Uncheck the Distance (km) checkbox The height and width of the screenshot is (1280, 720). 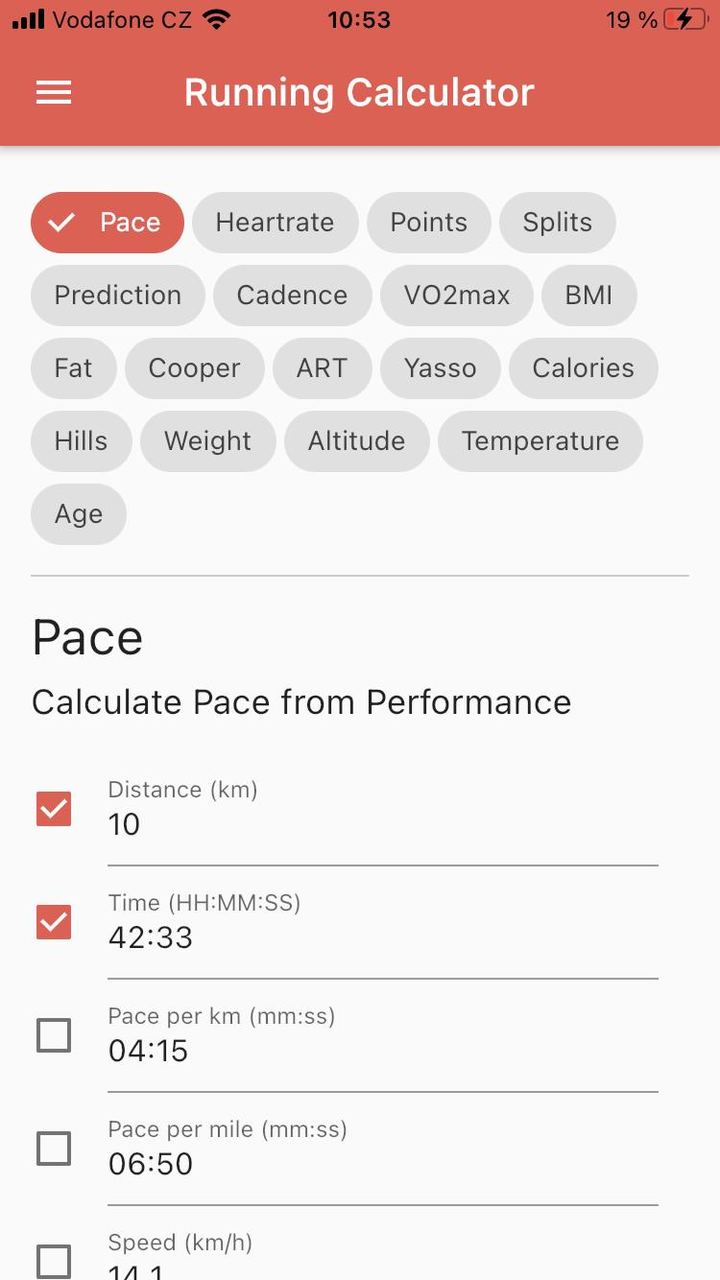tap(53, 808)
